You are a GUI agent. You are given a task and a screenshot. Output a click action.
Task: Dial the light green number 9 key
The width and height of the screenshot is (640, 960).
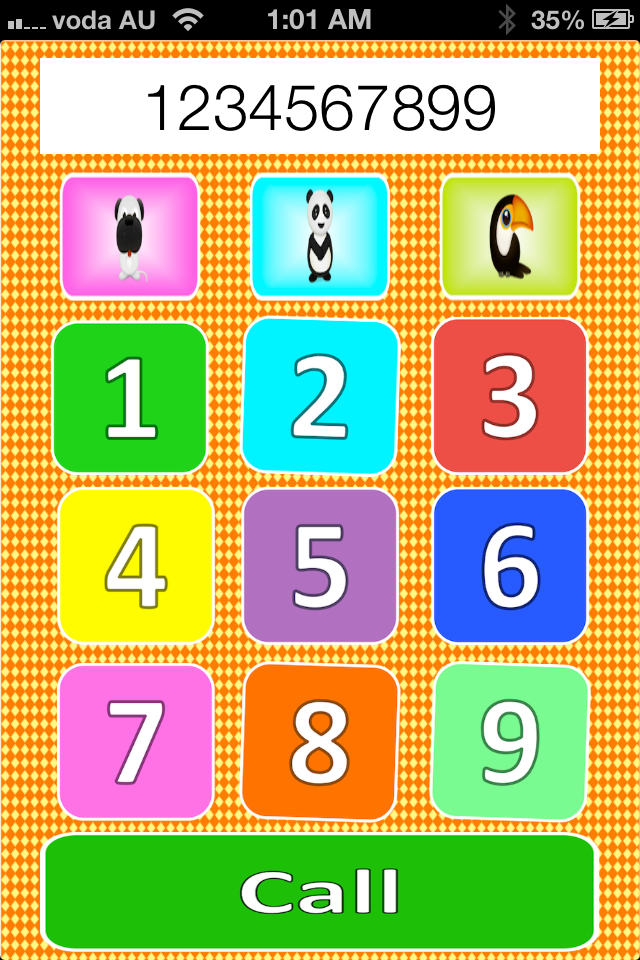coord(510,741)
